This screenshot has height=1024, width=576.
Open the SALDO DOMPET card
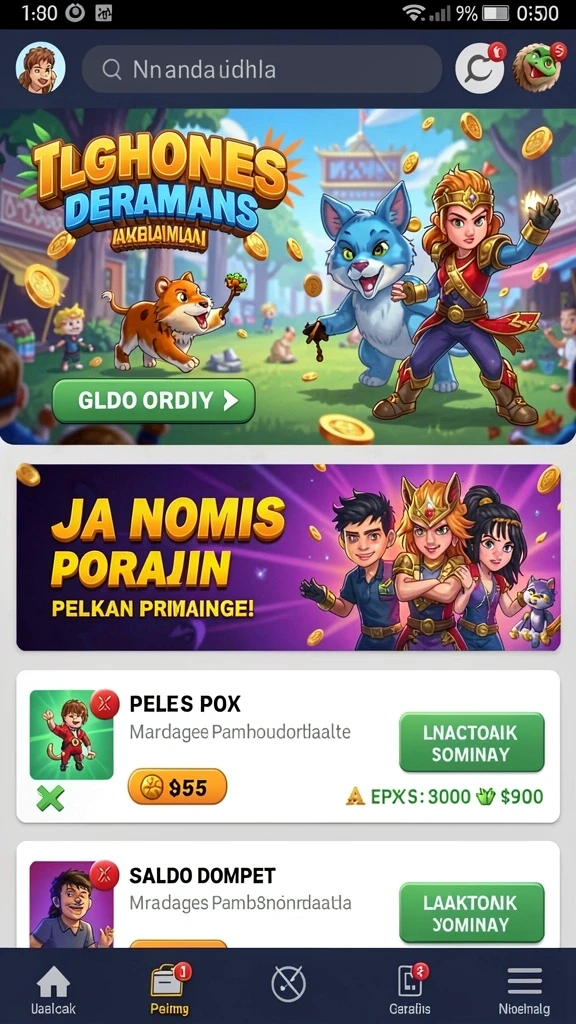coord(288,895)
